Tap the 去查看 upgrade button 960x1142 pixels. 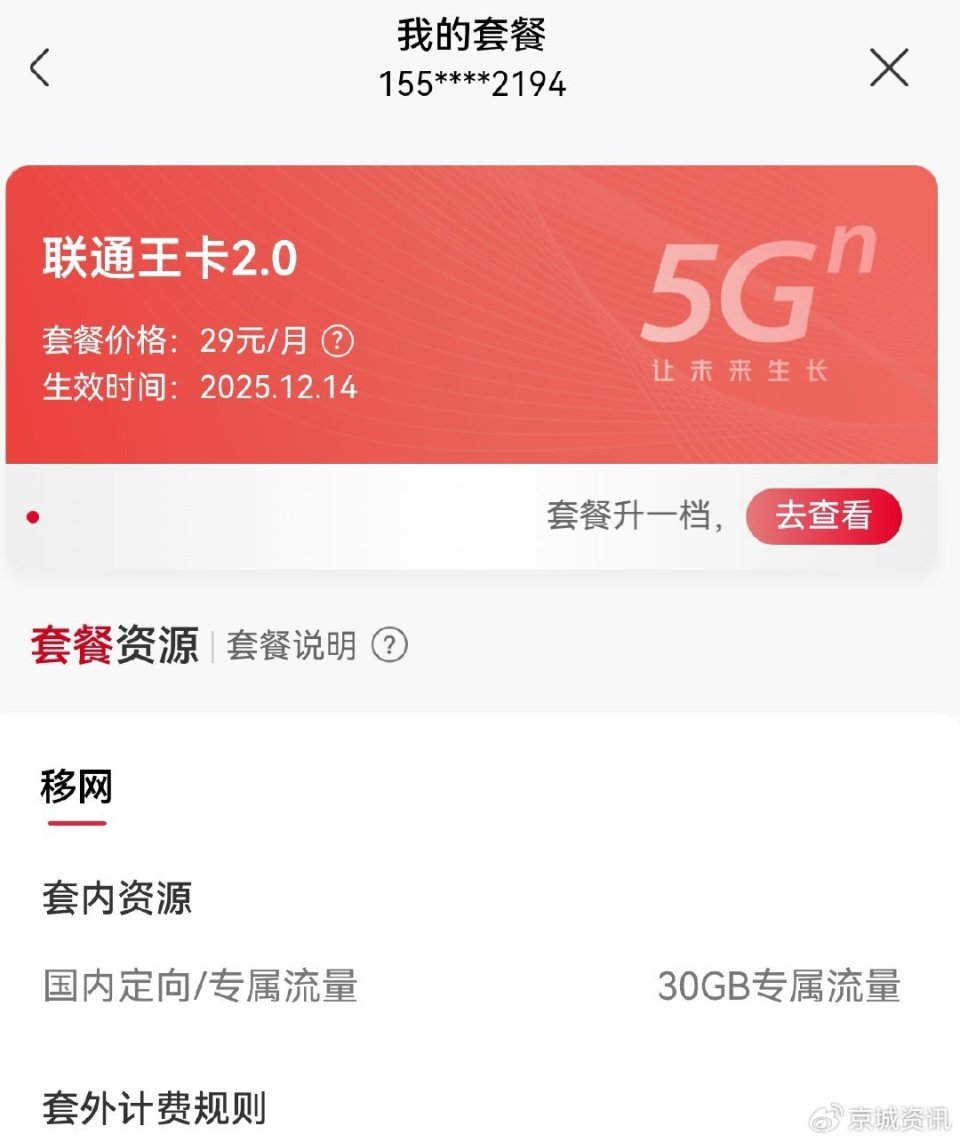click(x=823, y=516)
